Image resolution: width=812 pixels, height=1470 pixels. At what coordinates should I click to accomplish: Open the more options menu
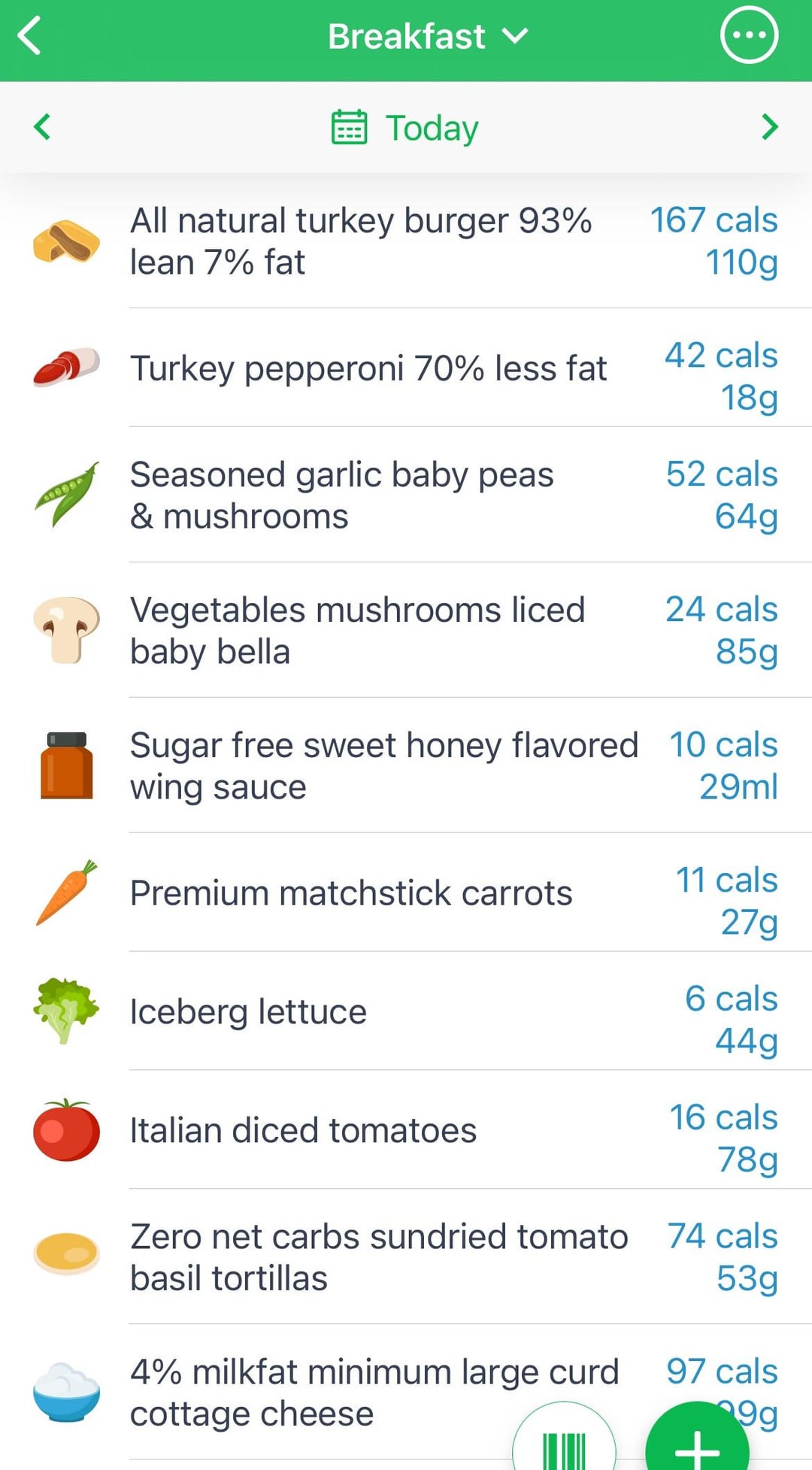click(749, 35)
